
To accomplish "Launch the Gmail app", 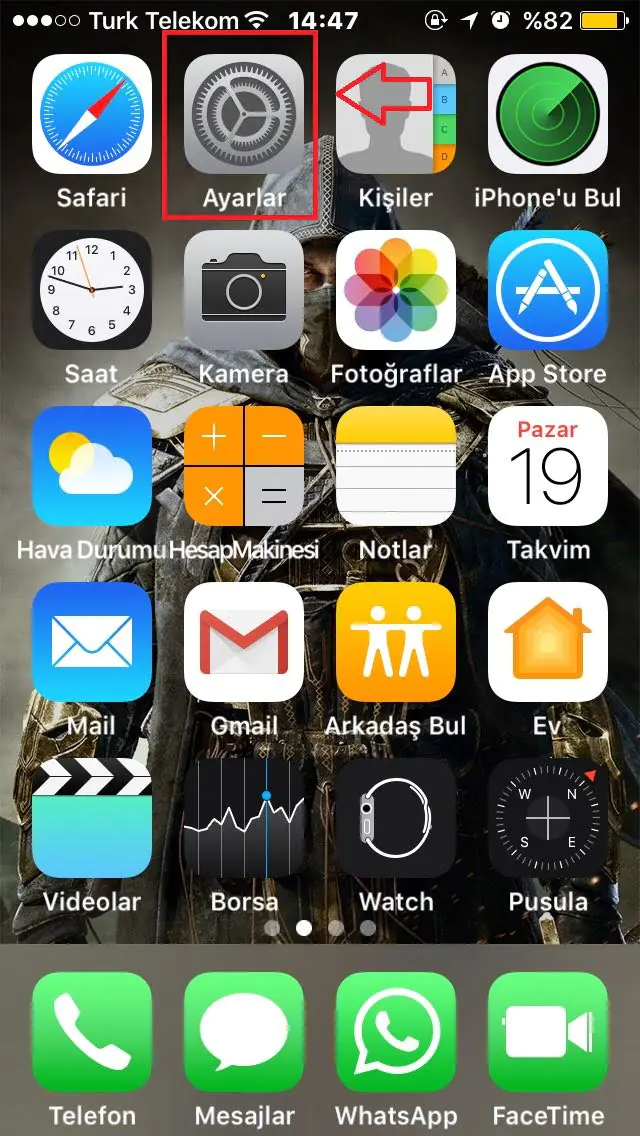I will pyautogui.click(x=244, y=642).
